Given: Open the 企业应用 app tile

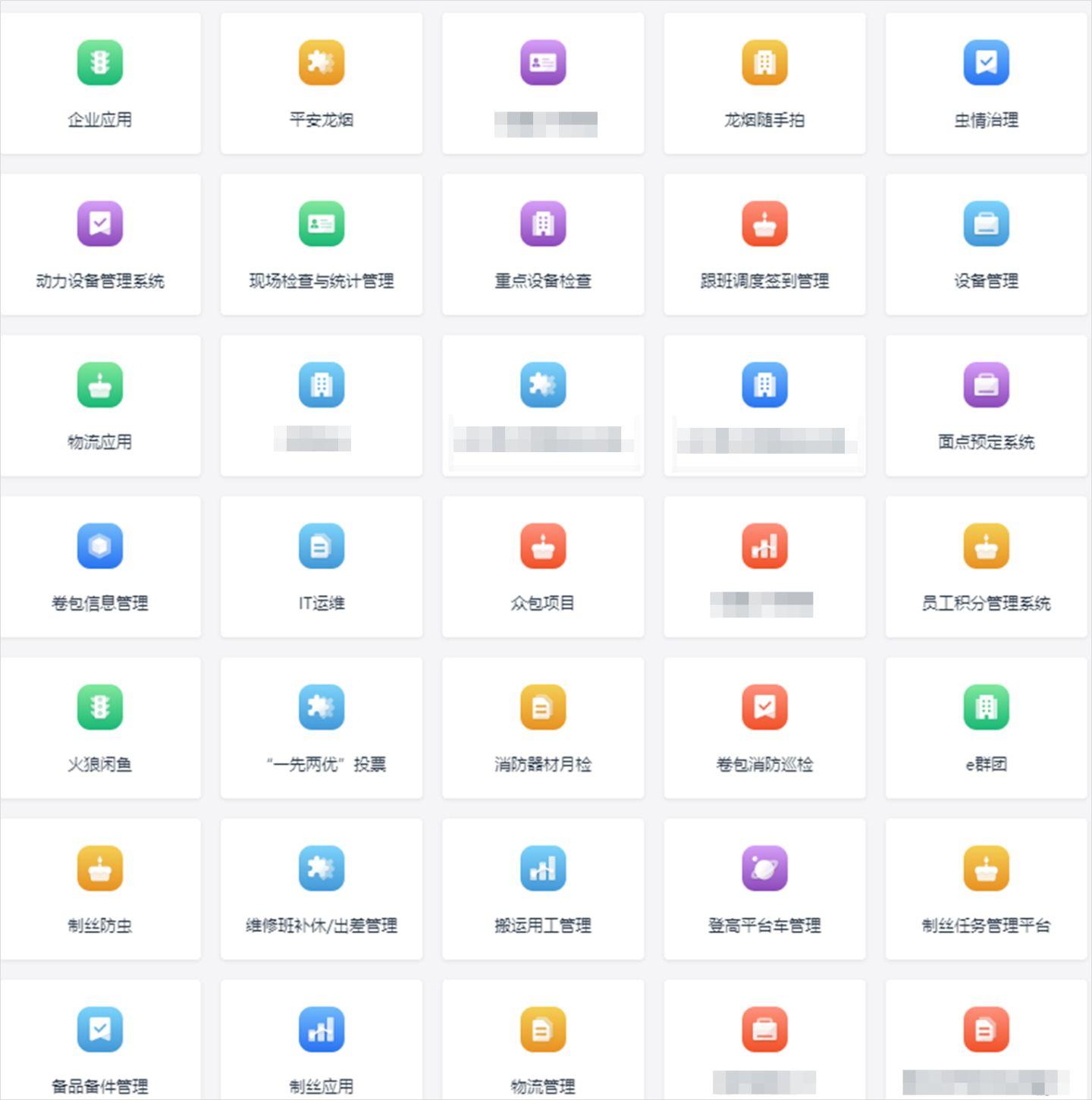Looking at the screenshot, I should (100, 83).
